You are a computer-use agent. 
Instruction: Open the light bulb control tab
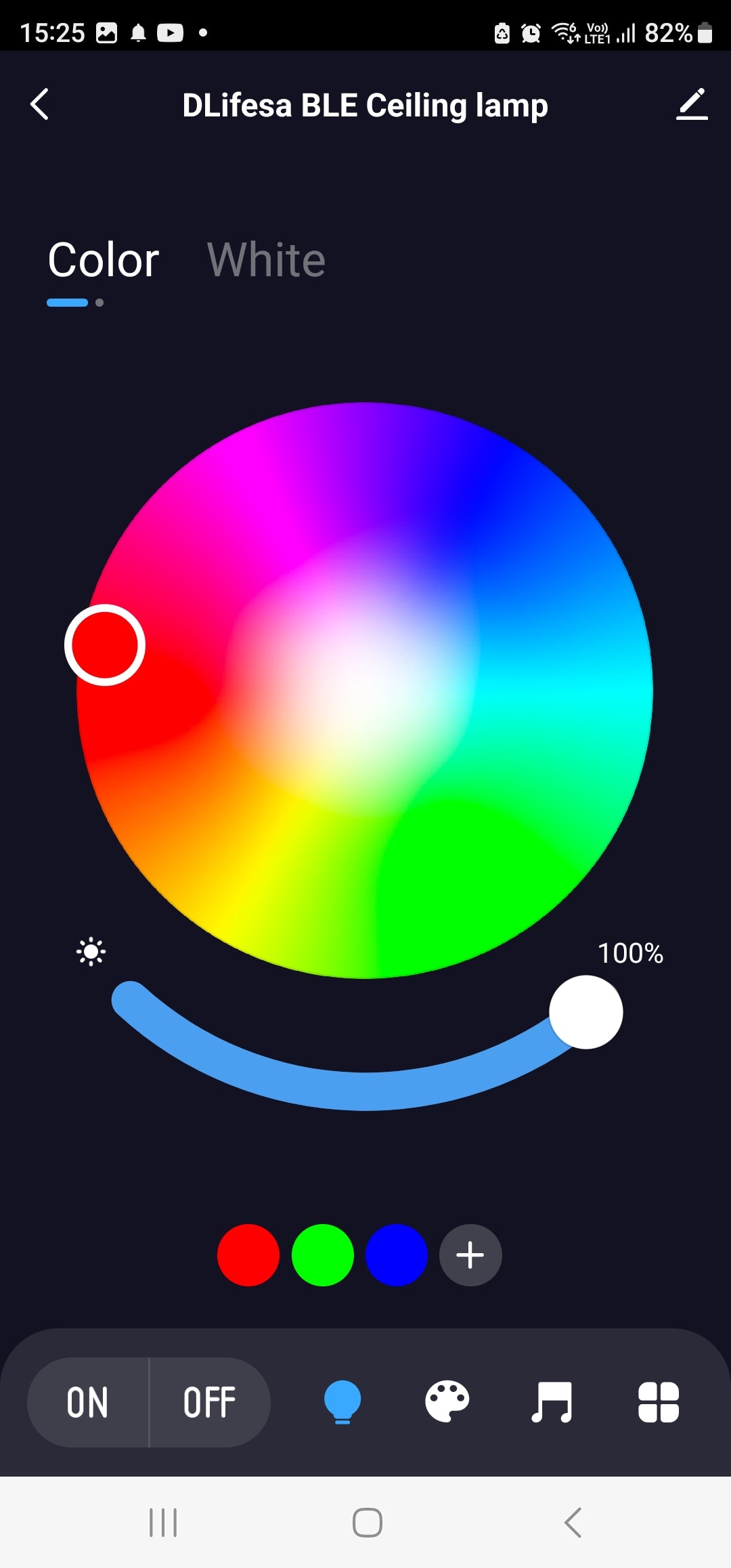342,1402
